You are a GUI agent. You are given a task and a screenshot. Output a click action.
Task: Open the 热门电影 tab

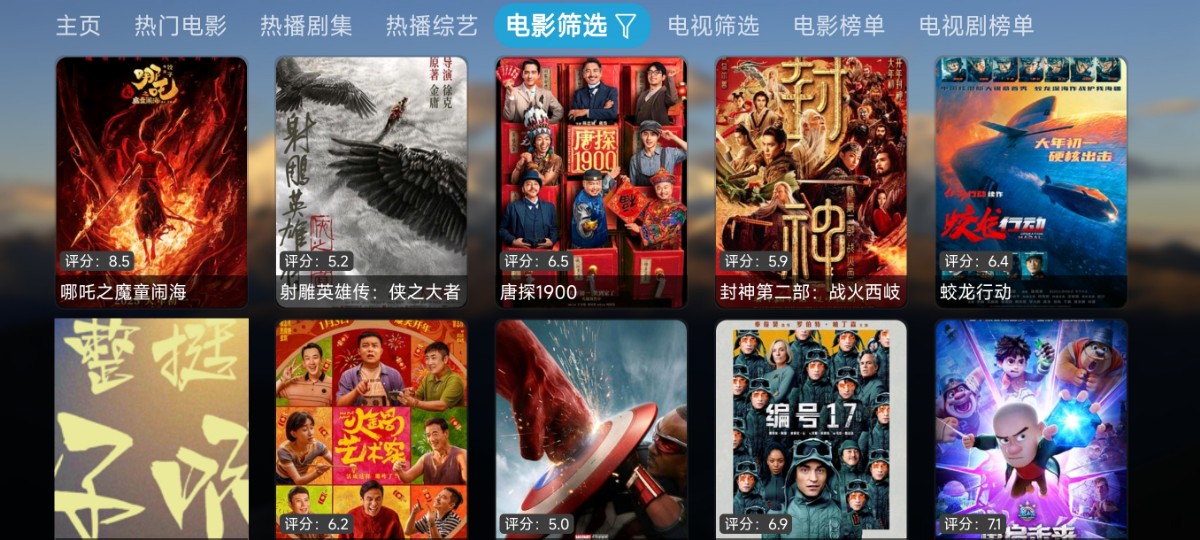180,26
